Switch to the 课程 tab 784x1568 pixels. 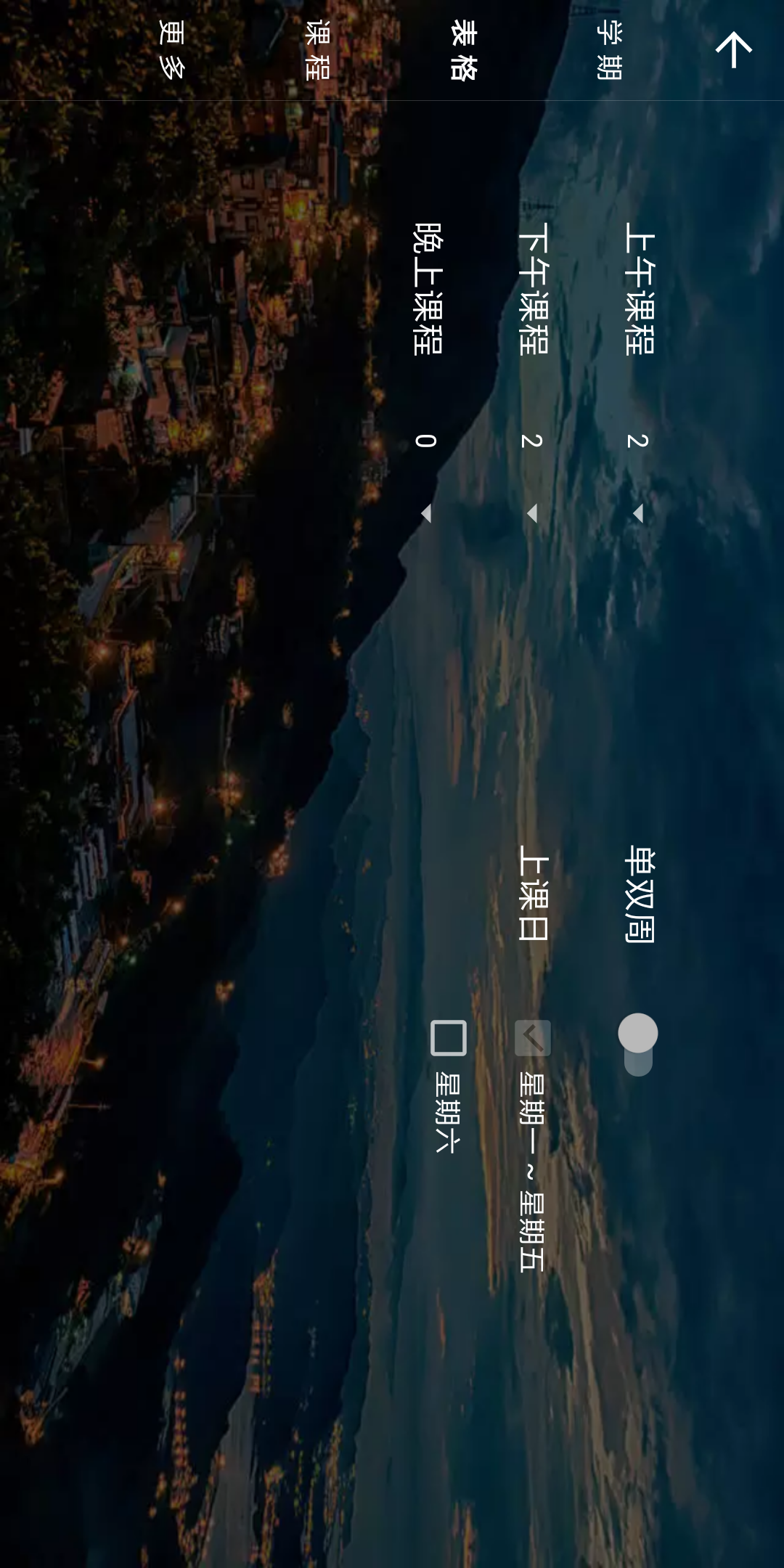pyautogui.click(x=318, y=50)
